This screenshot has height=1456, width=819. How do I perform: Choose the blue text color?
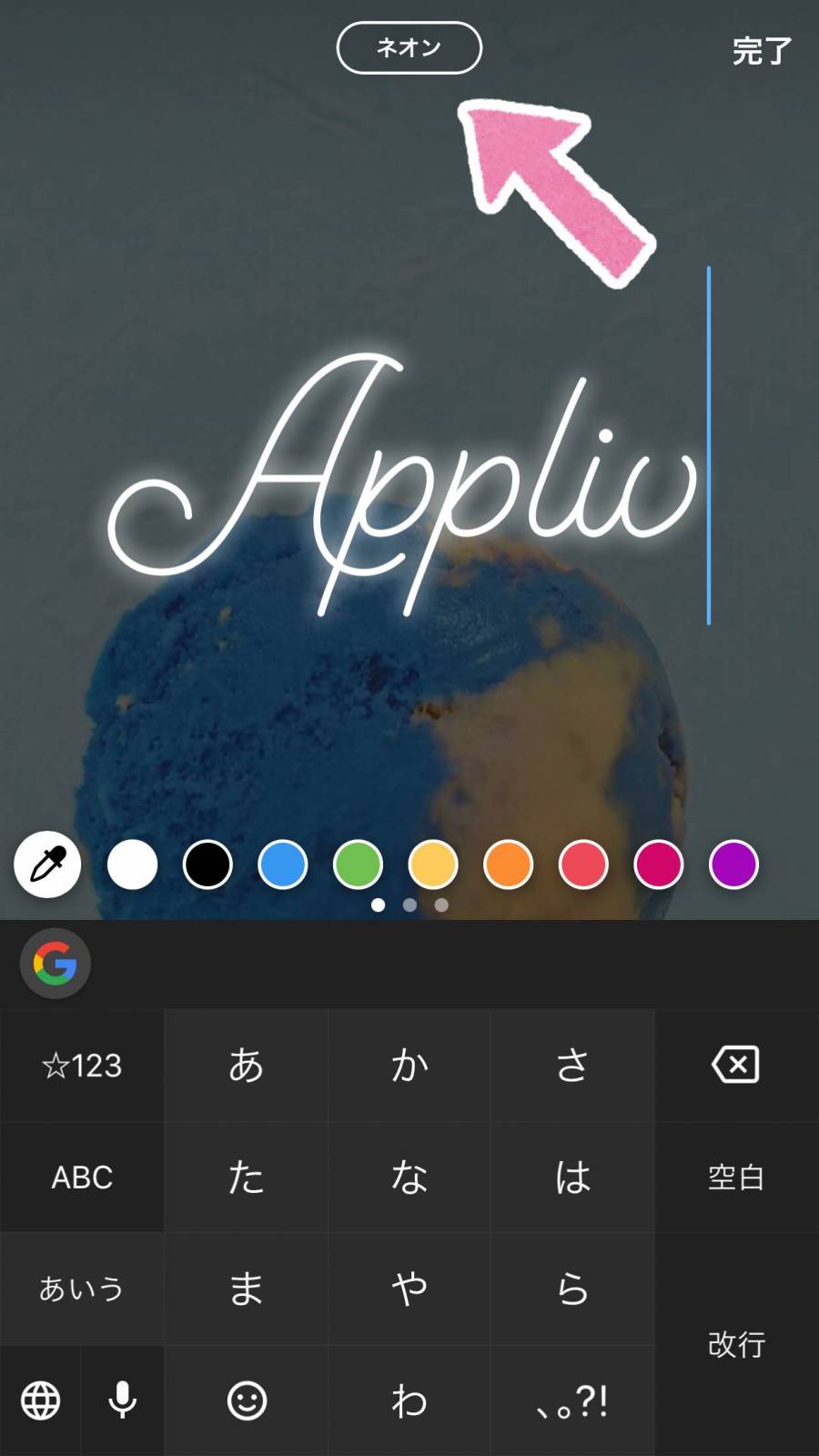283,864
